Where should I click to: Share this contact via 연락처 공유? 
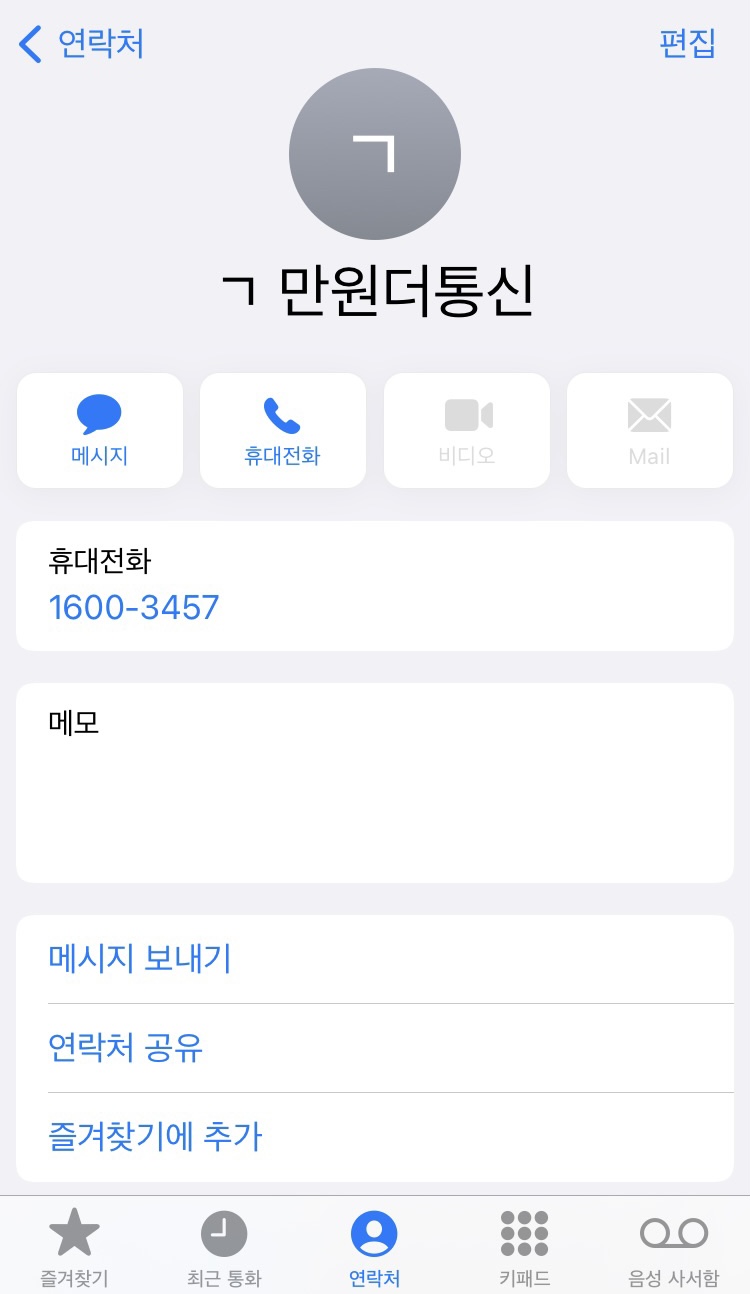pyautogui.click(x=126, y=1048)
